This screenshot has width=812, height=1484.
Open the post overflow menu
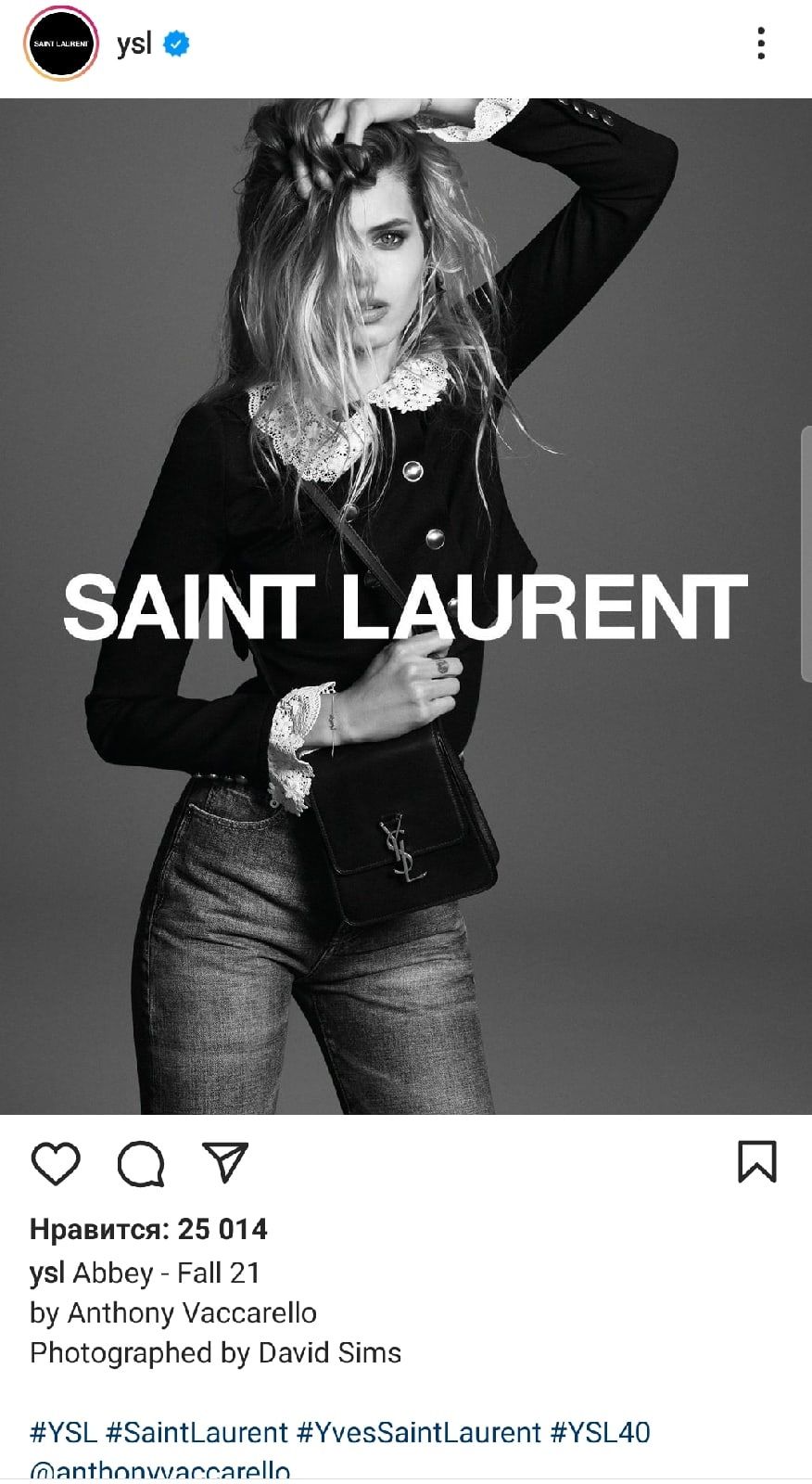coord(761,44)
